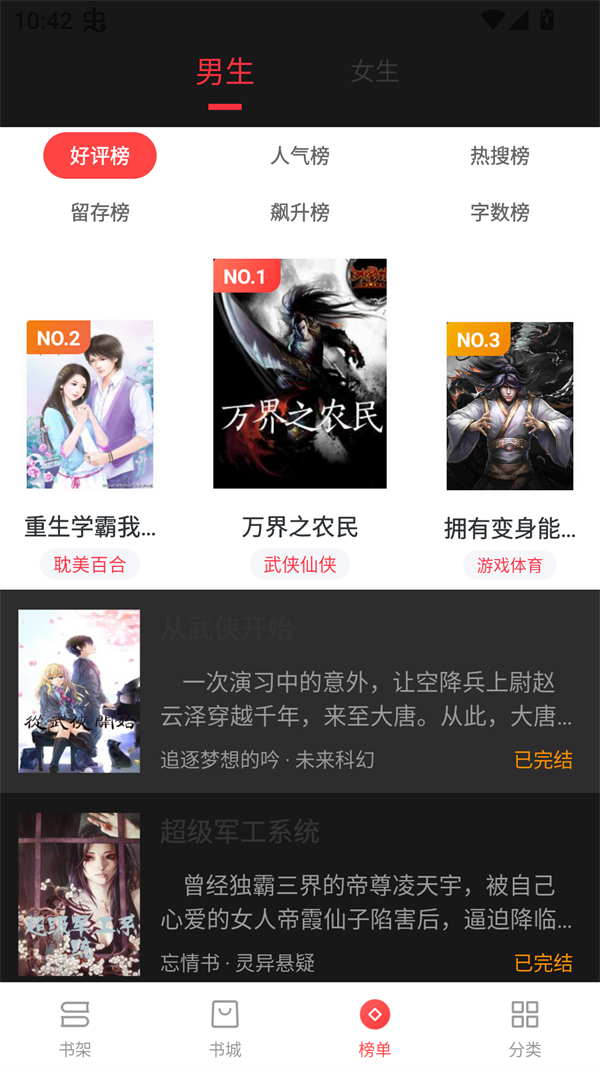Go to the 书城 tab
The height and width of the screenshot is (1066, 600).
(225, 1025)
